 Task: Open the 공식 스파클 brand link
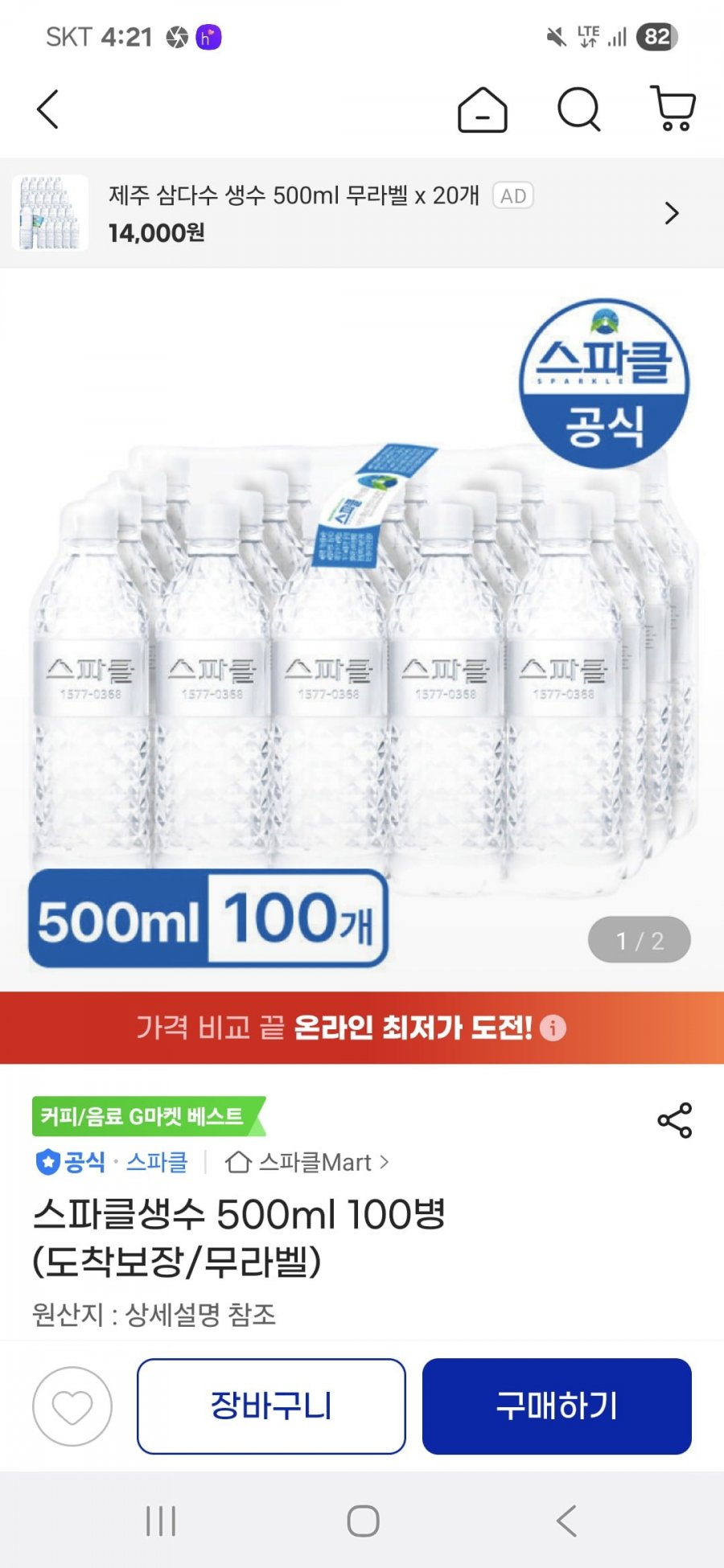point(113,1162)
